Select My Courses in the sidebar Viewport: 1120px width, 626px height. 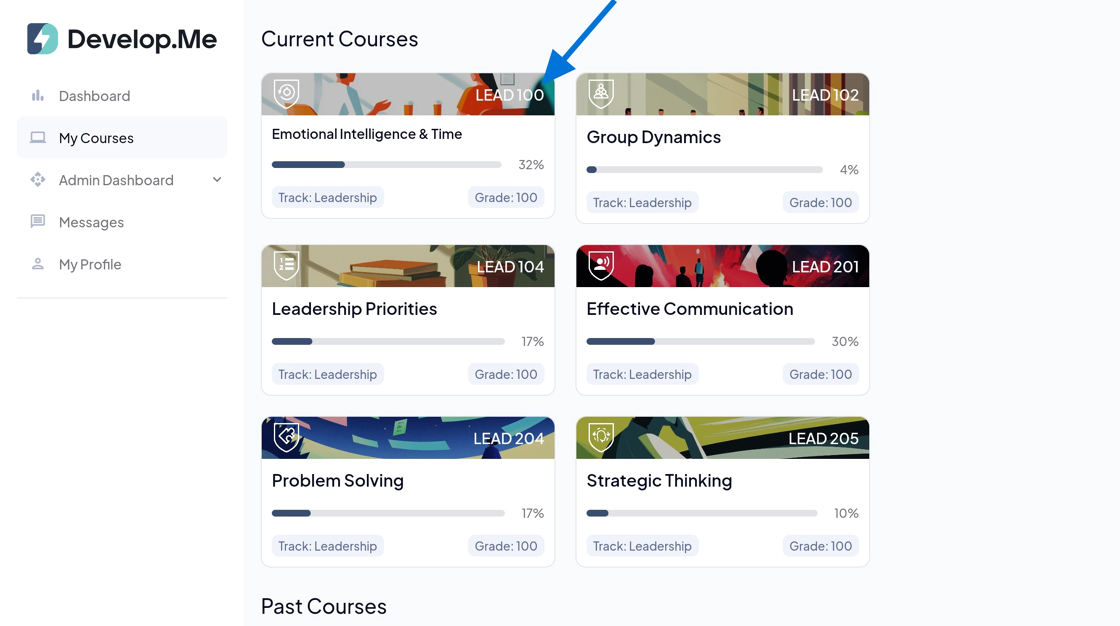point(96,138)
